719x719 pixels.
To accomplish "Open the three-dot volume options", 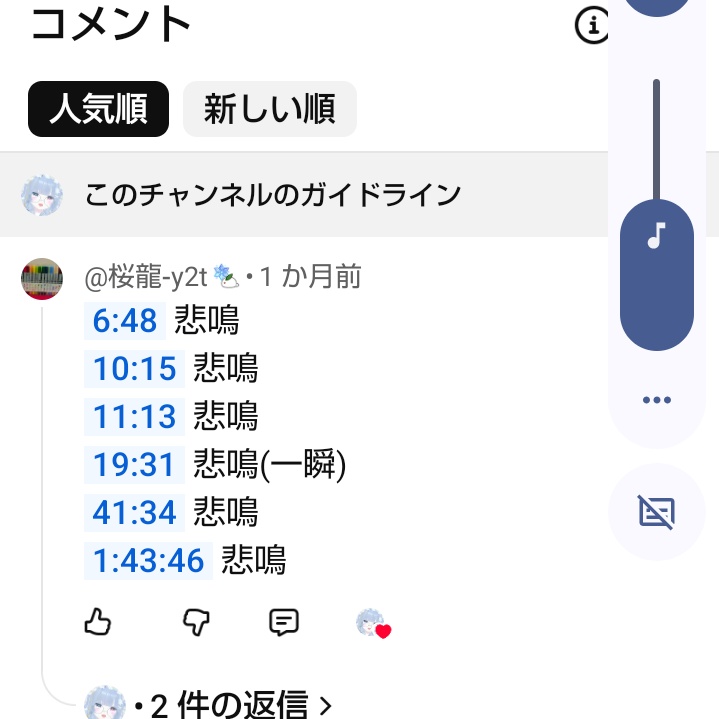I will pyautogui.click(x=656, y=400).
